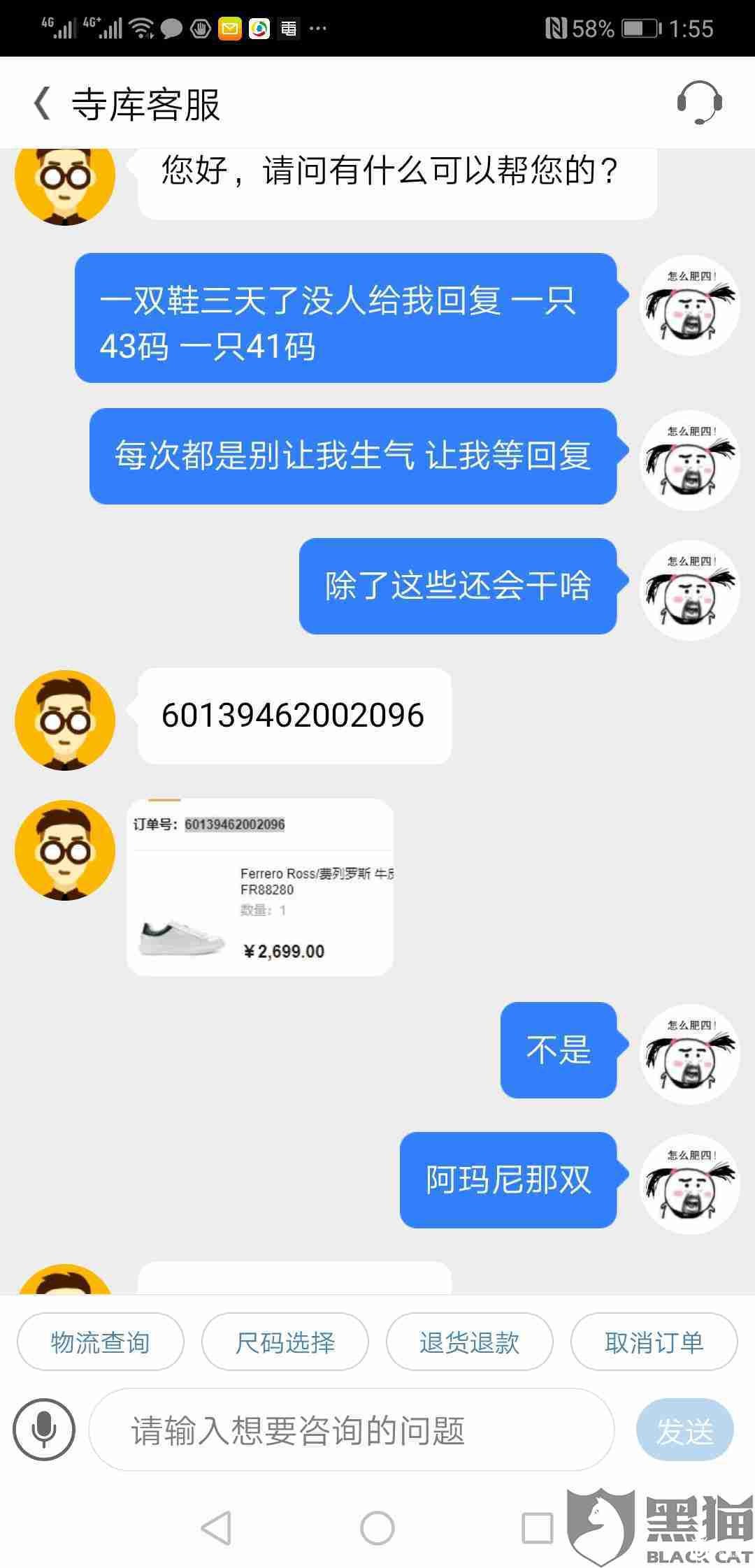Open the Ferrero Ross order card

[x=260, y=887]
